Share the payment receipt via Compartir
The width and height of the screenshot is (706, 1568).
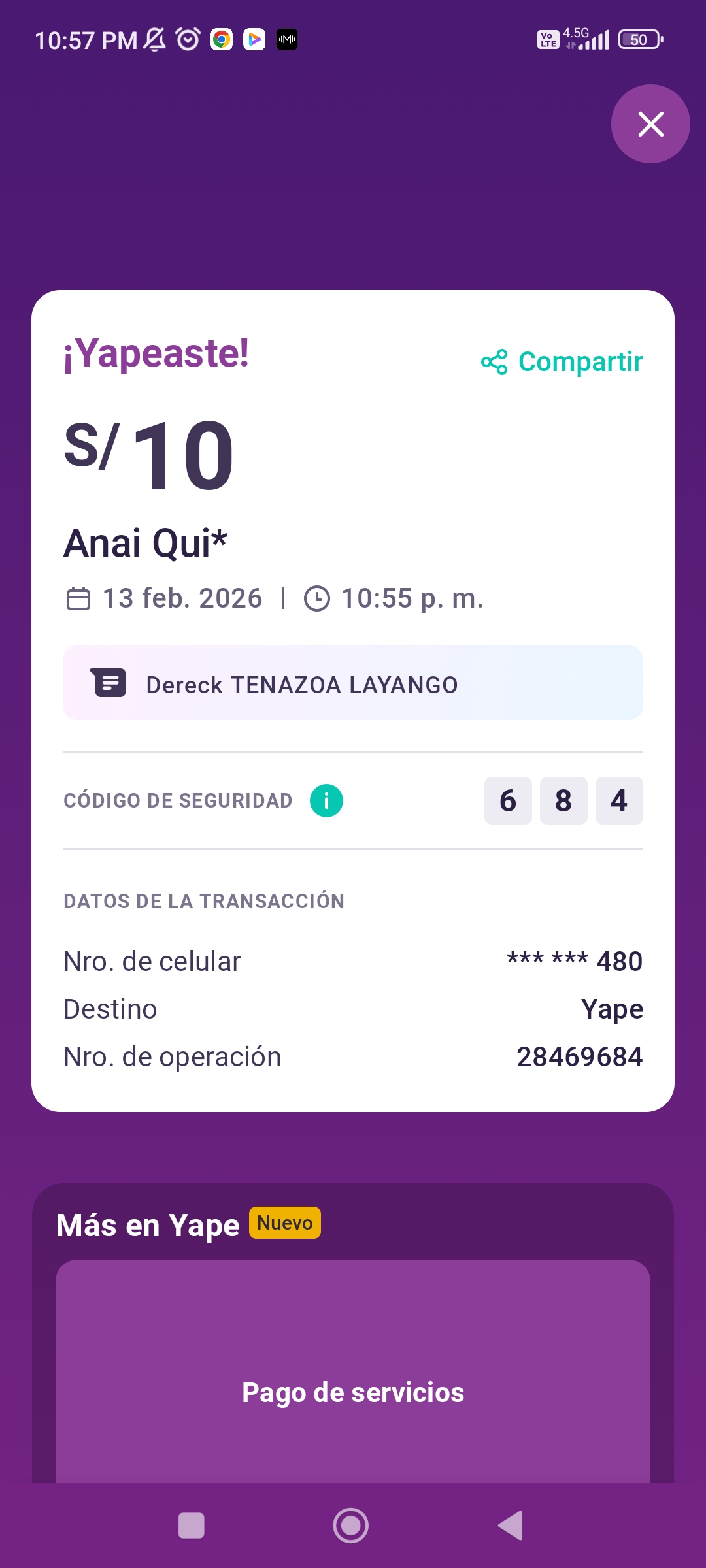562,362
